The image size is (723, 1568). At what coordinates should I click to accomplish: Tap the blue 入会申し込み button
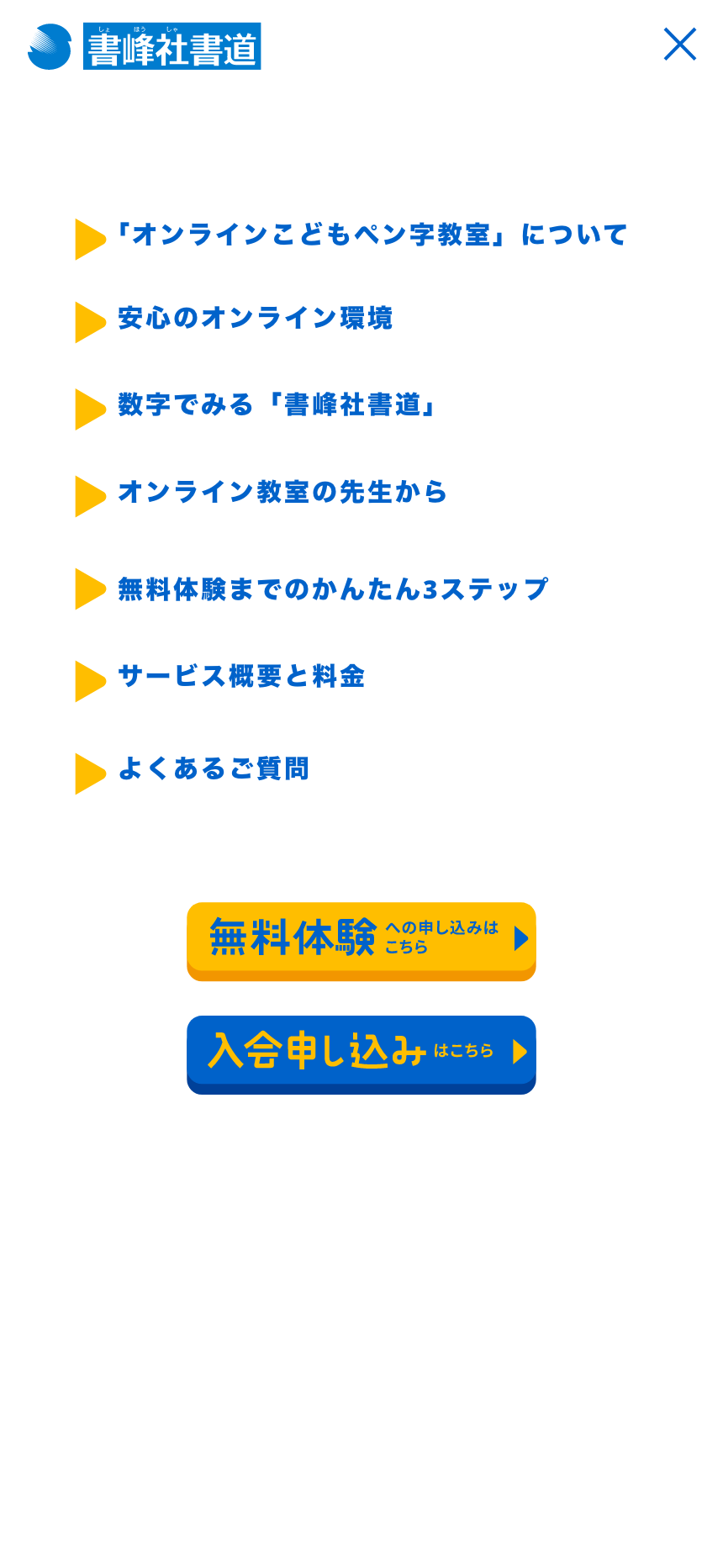(361, 1054)
